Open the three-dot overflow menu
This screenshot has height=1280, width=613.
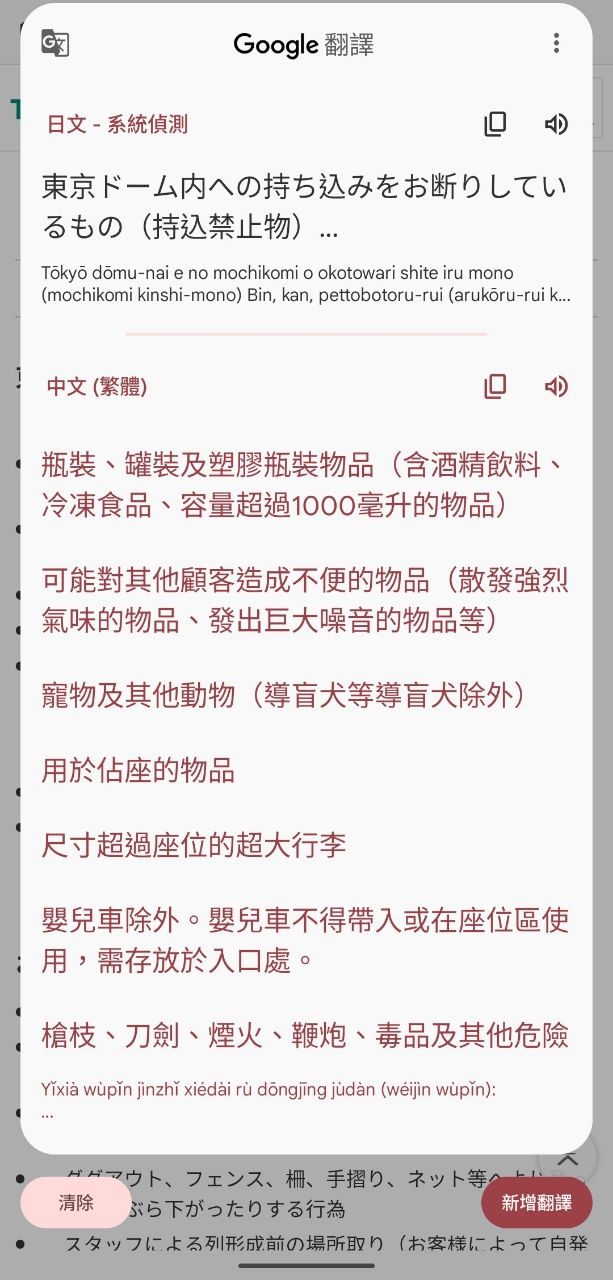(556, 43)
